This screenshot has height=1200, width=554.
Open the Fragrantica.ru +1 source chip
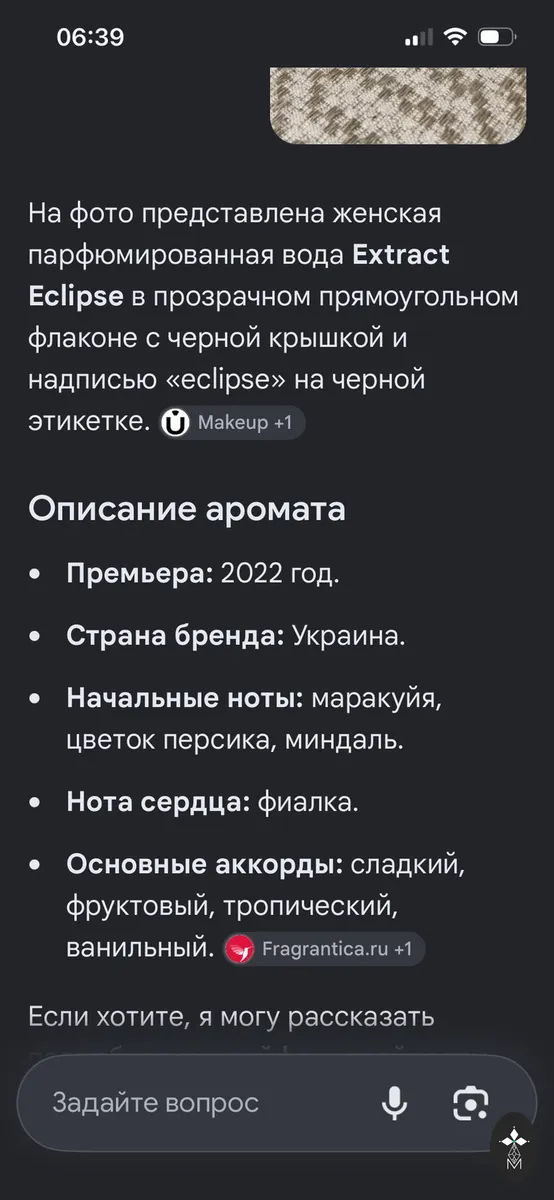[324, 948]
